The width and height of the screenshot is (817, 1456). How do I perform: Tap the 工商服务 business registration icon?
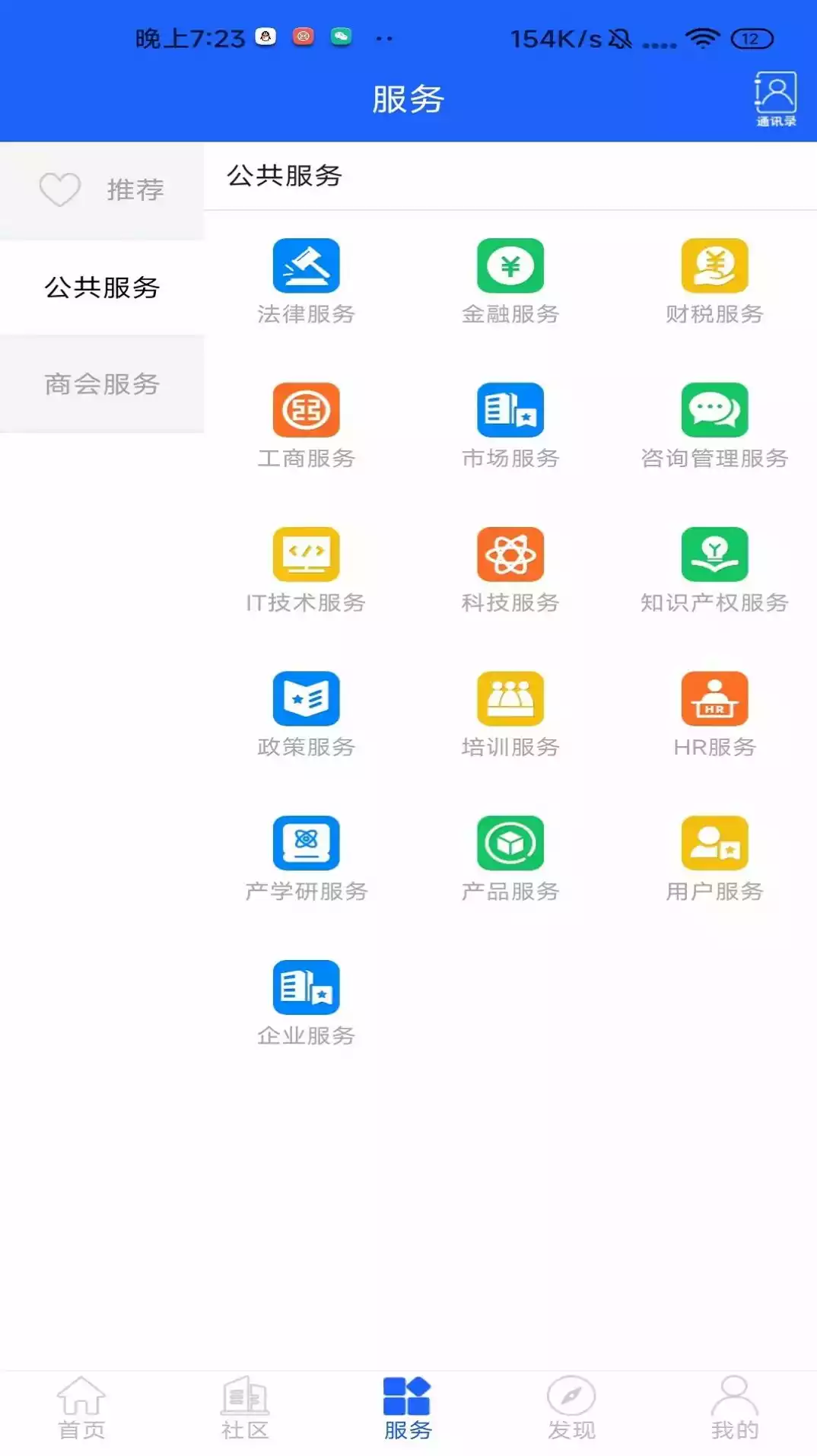pyautogui.click(x=306, y=418)
